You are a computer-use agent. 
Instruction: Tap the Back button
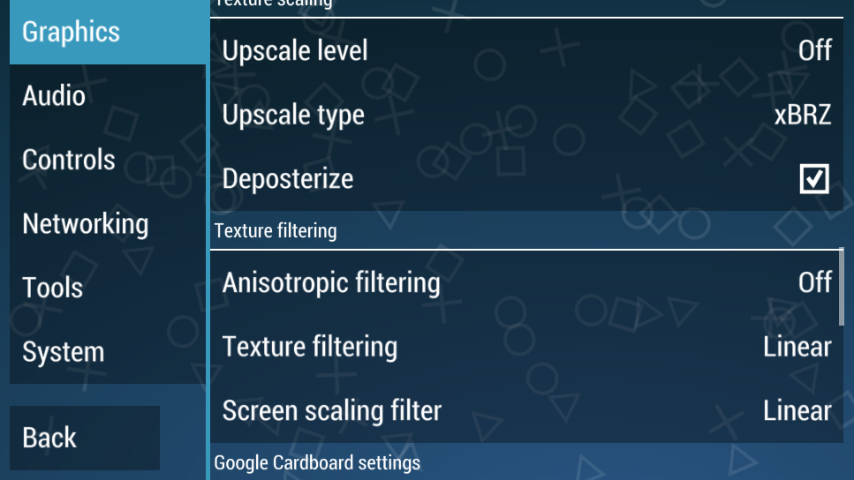84,438
